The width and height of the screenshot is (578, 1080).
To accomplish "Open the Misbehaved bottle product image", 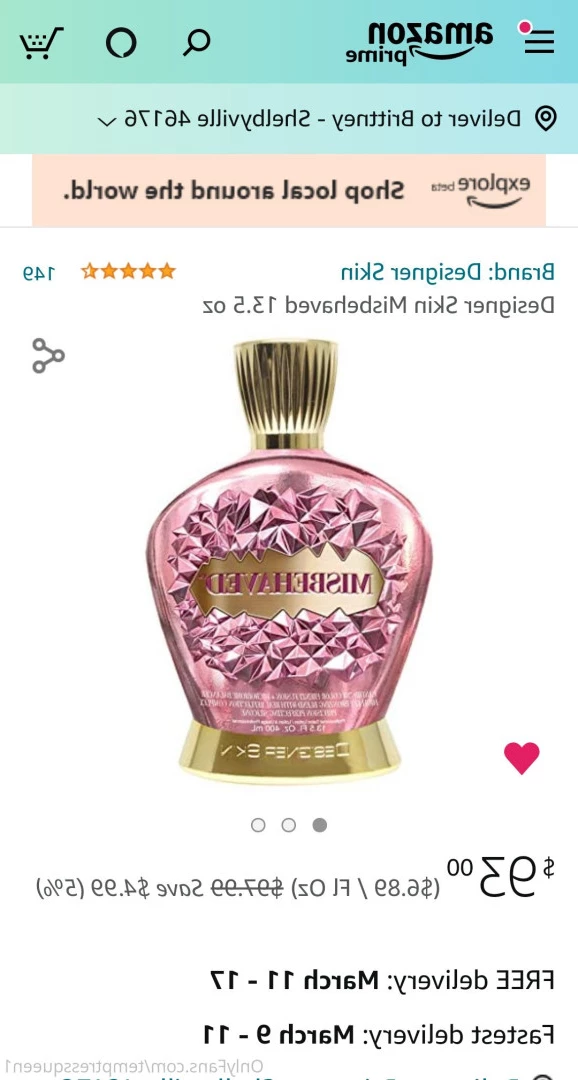I will coord(289,561).
